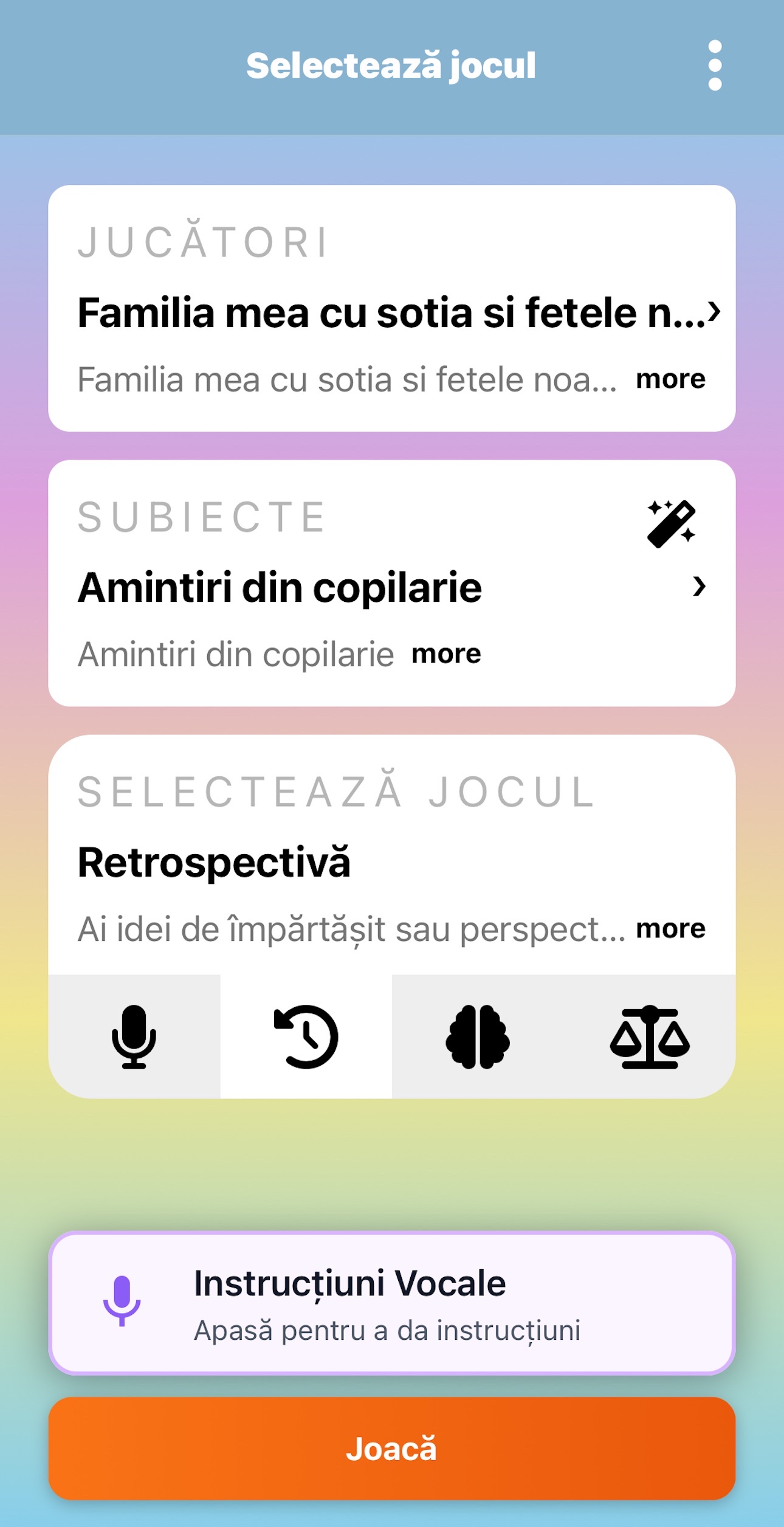Give voice instructions via Instrucțiuni Vocale
This screenshot has height=1527, width=784.
391,1303
